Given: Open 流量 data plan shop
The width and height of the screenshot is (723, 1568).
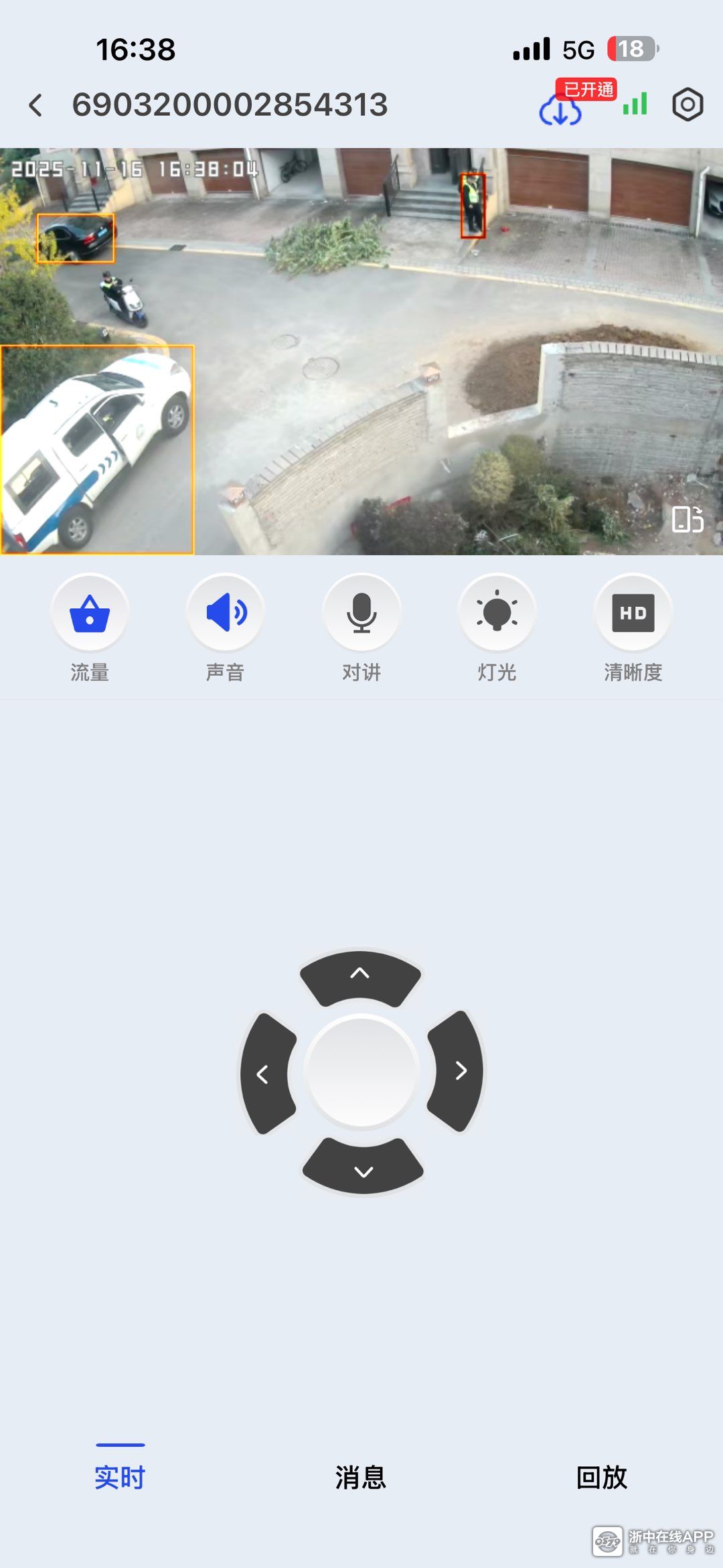Looking at the screenshot, I should (90, 613).
